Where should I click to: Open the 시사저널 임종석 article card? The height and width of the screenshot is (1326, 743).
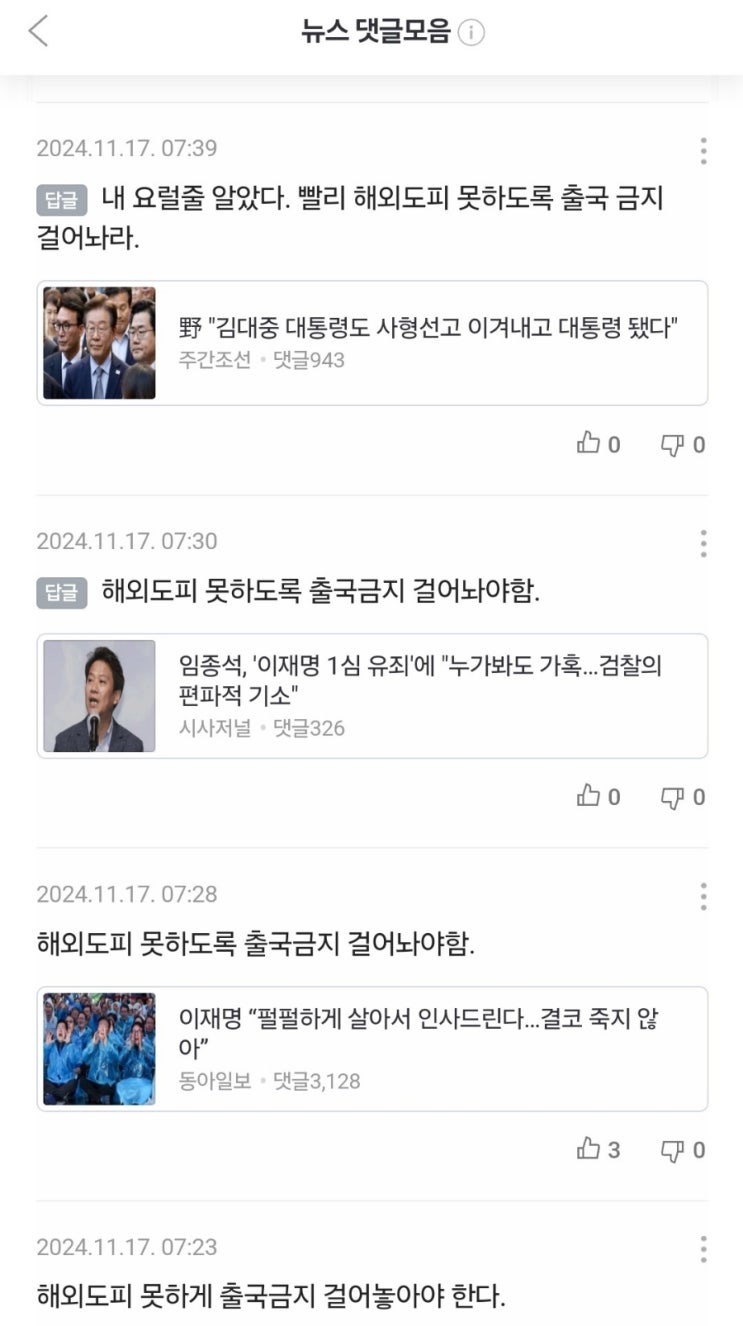click(372, 696)
